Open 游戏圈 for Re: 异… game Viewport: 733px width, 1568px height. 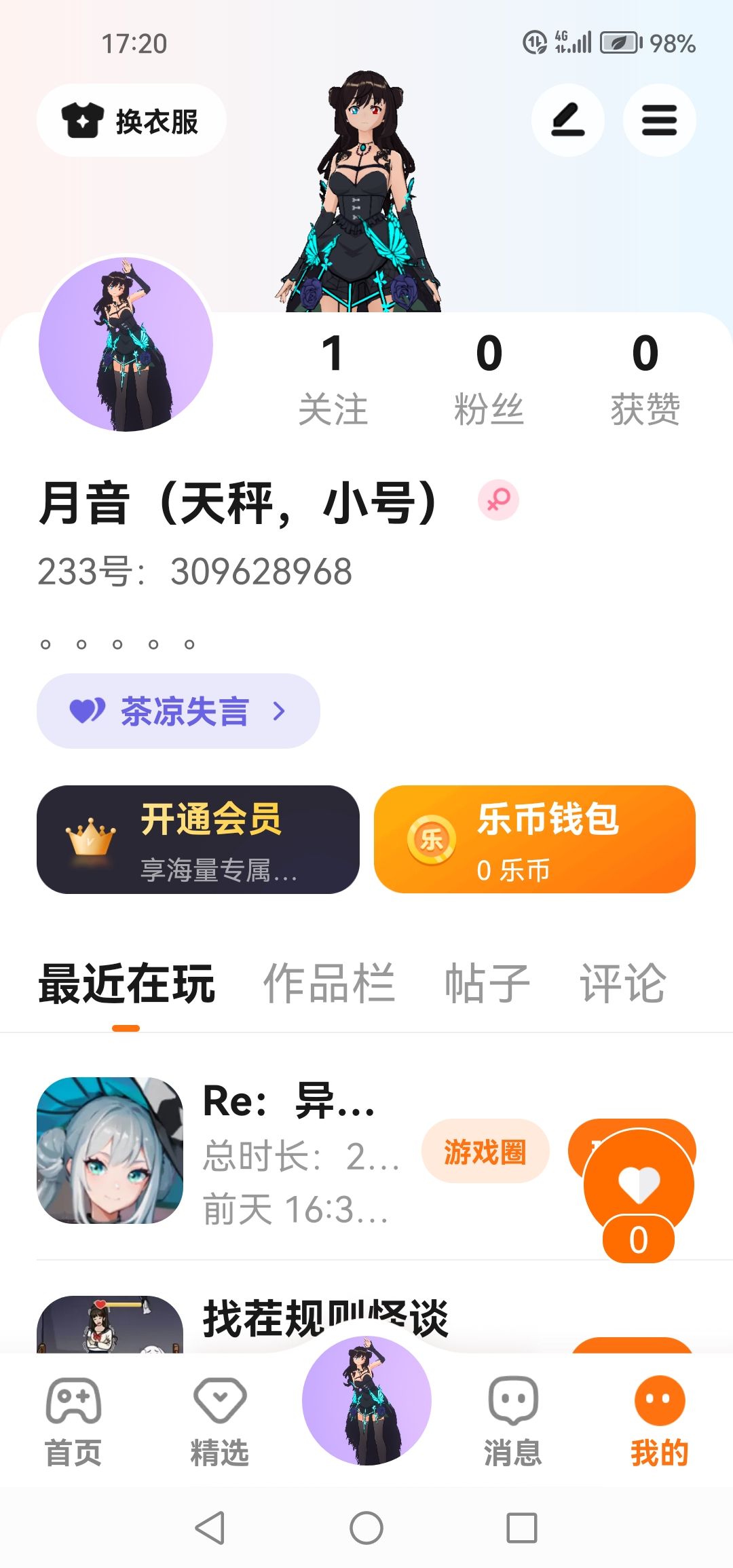tap(485, 1151)
